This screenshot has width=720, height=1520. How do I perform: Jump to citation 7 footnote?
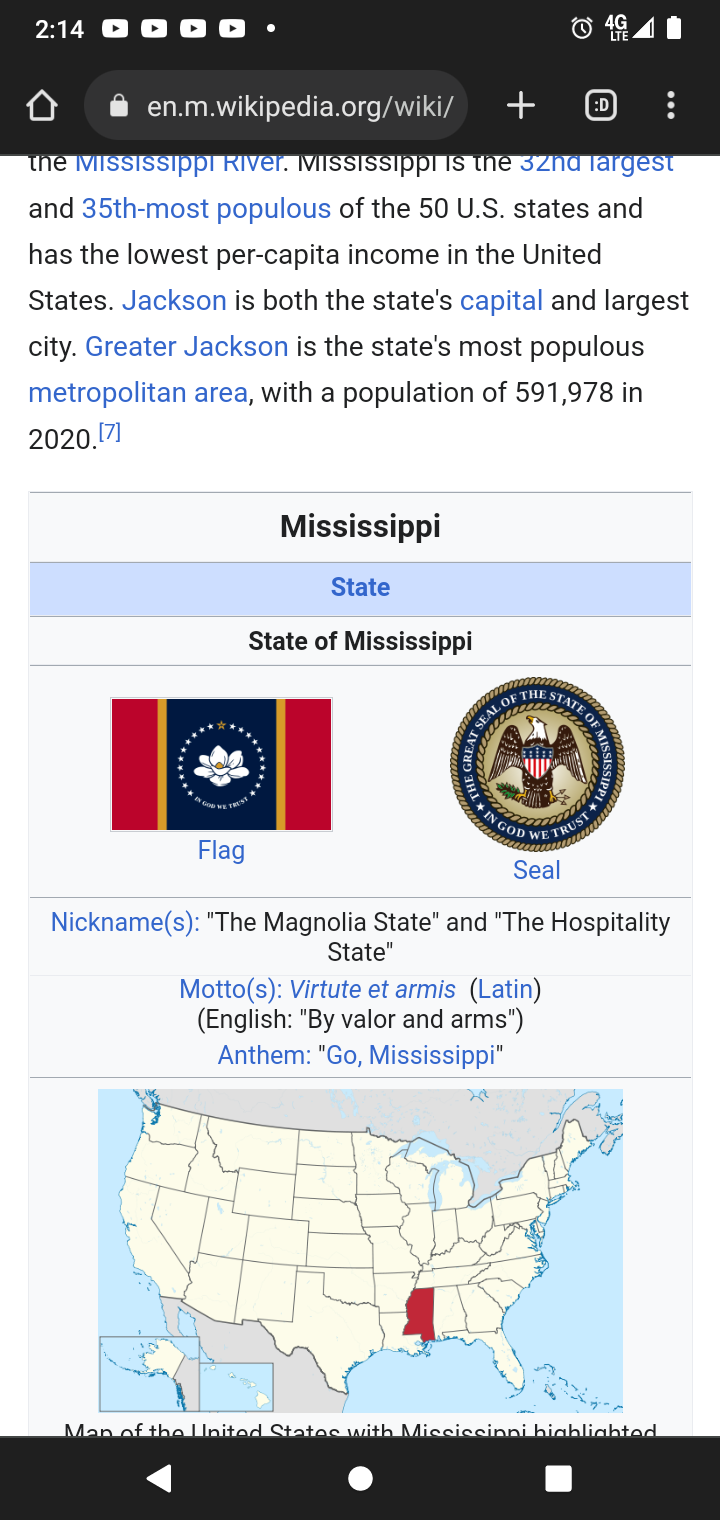click(109, 432)
